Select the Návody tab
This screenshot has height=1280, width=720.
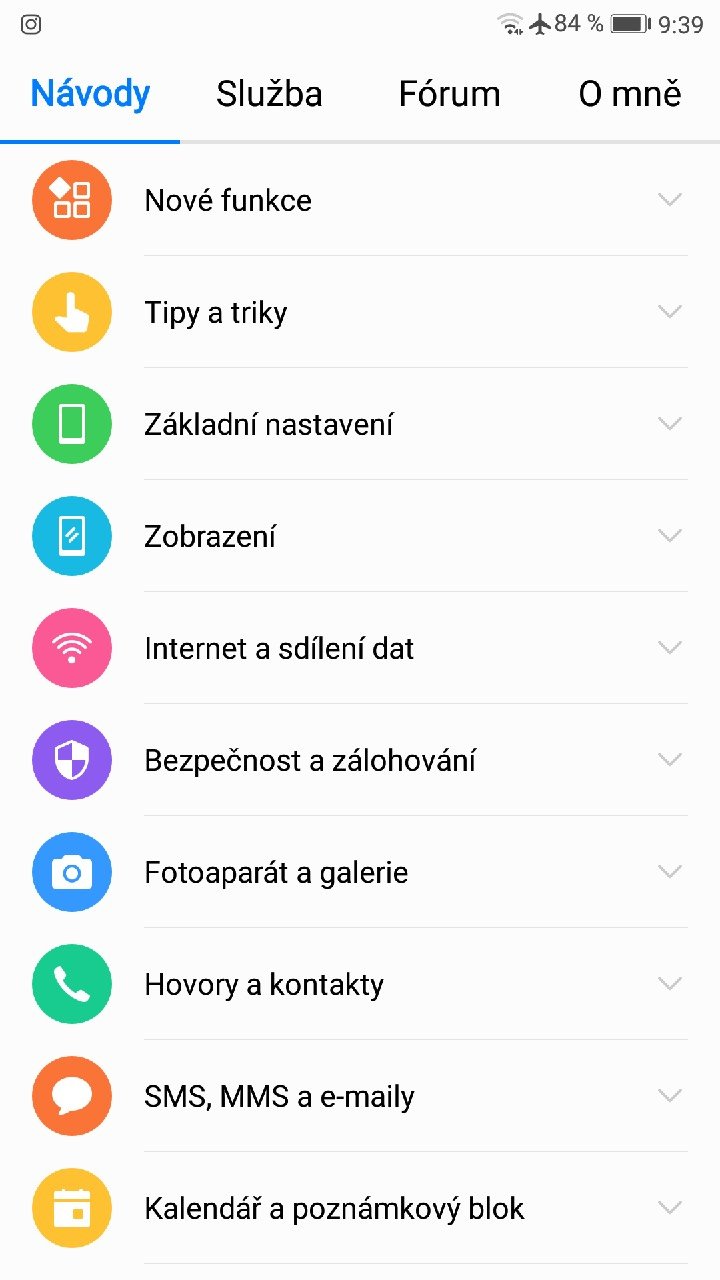click(x=90, y=94)
